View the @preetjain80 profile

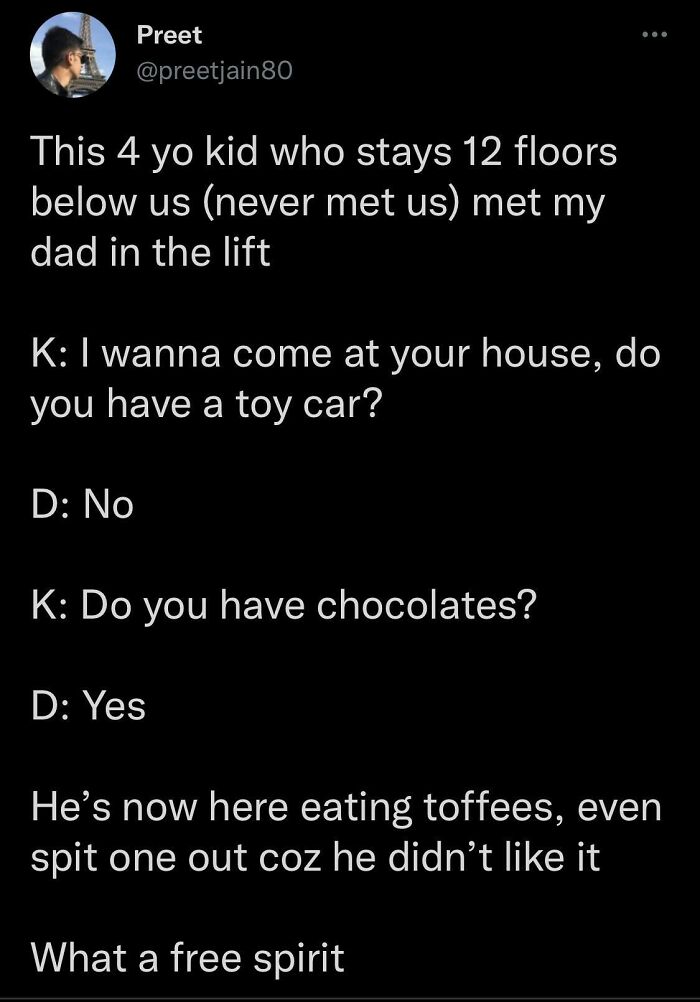(214, 71)
